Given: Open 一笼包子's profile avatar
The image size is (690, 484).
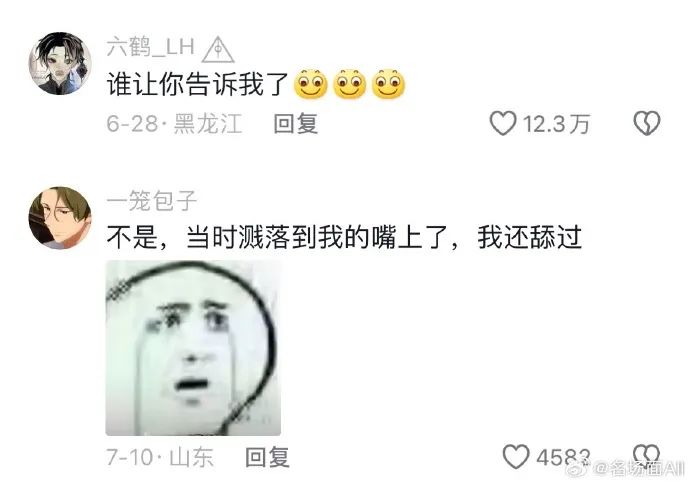Looking at the screenshot, I should (60, 217).
